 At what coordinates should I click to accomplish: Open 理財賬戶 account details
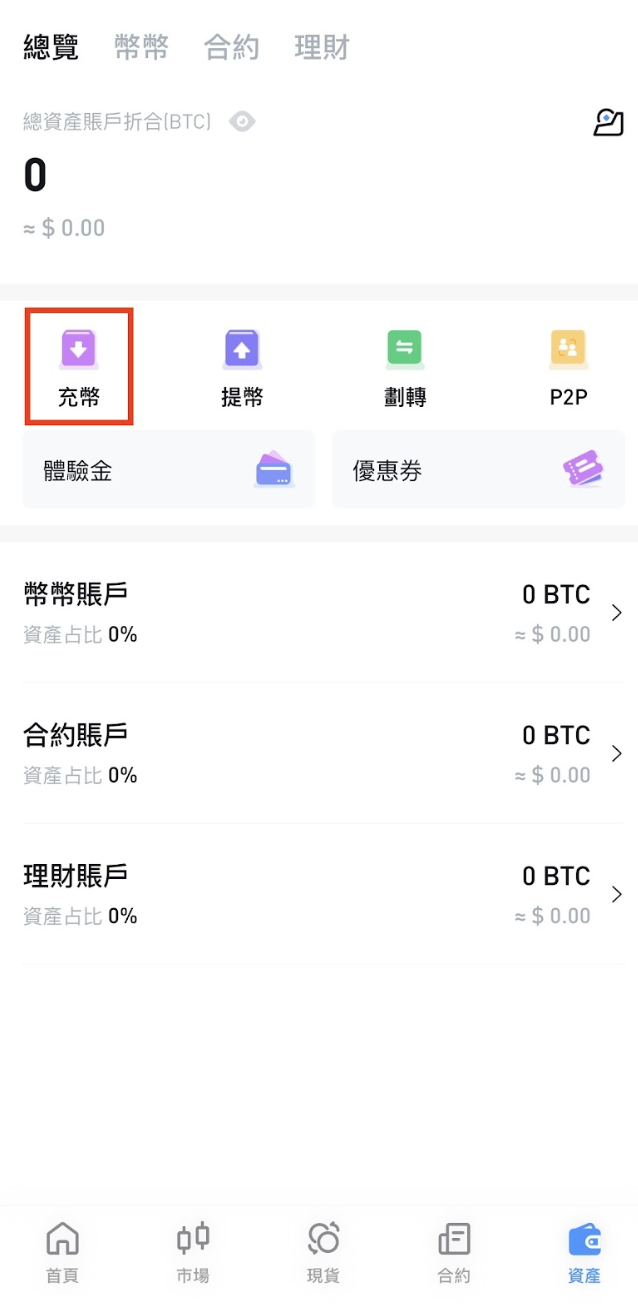(x=319, y=894)
